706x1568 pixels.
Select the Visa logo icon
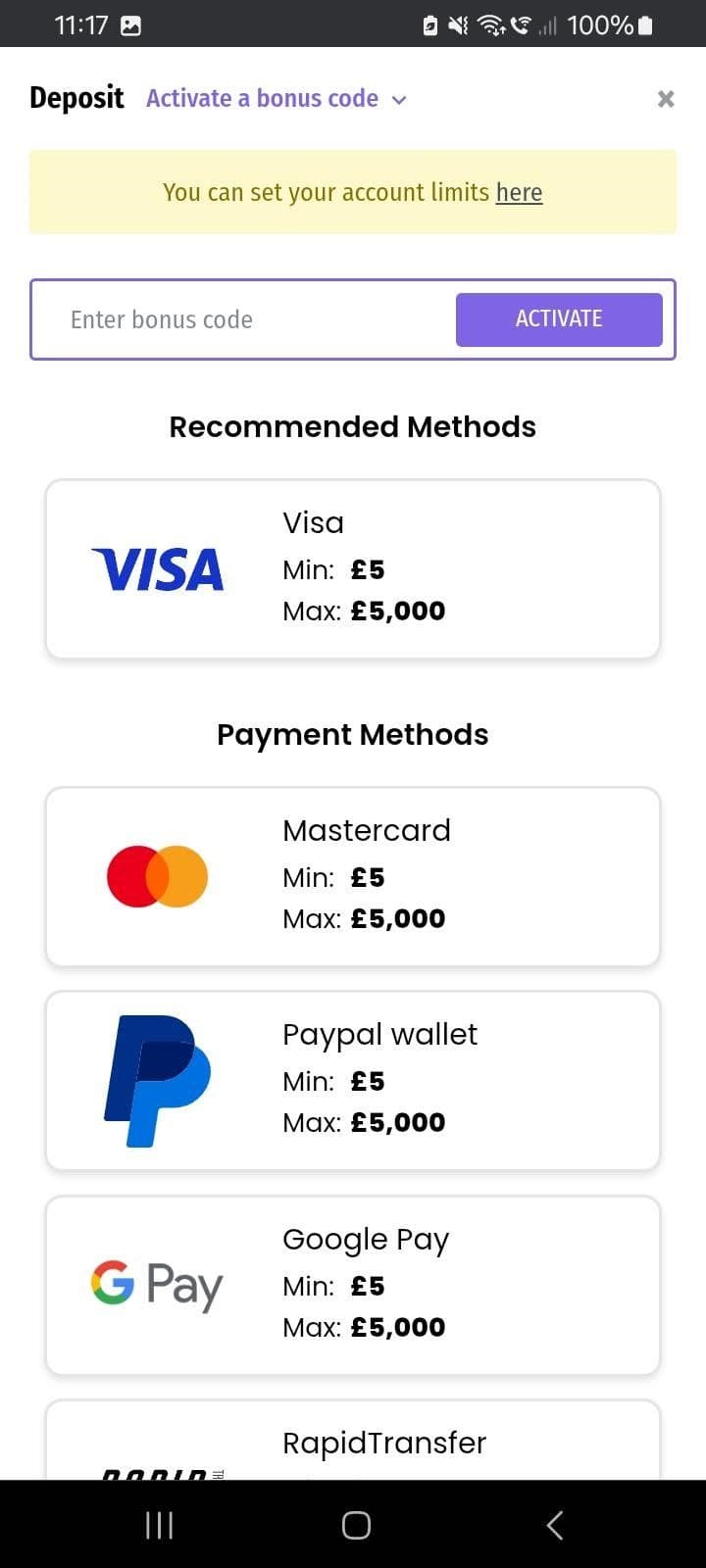[158, 568]
